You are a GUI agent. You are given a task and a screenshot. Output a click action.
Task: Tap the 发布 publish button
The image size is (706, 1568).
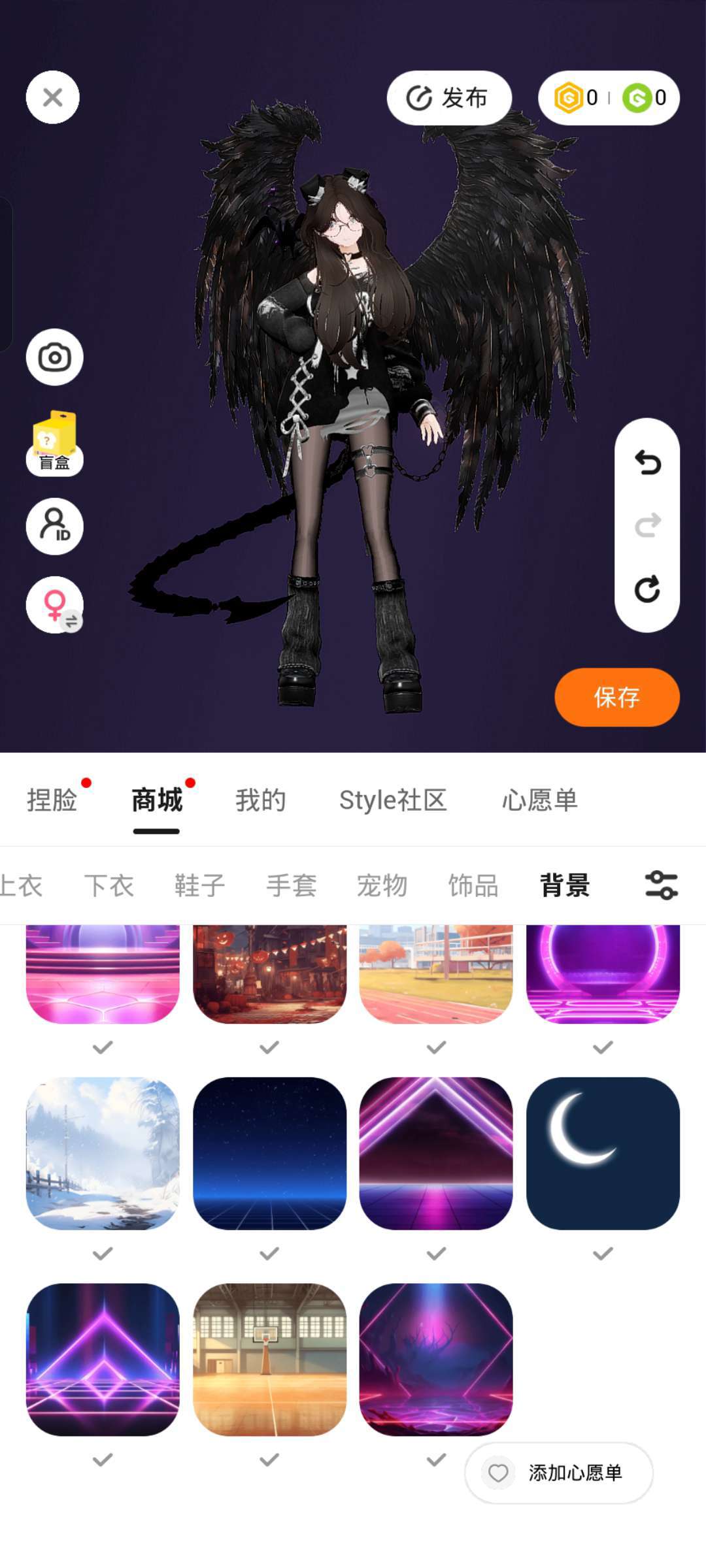point(448,98)
